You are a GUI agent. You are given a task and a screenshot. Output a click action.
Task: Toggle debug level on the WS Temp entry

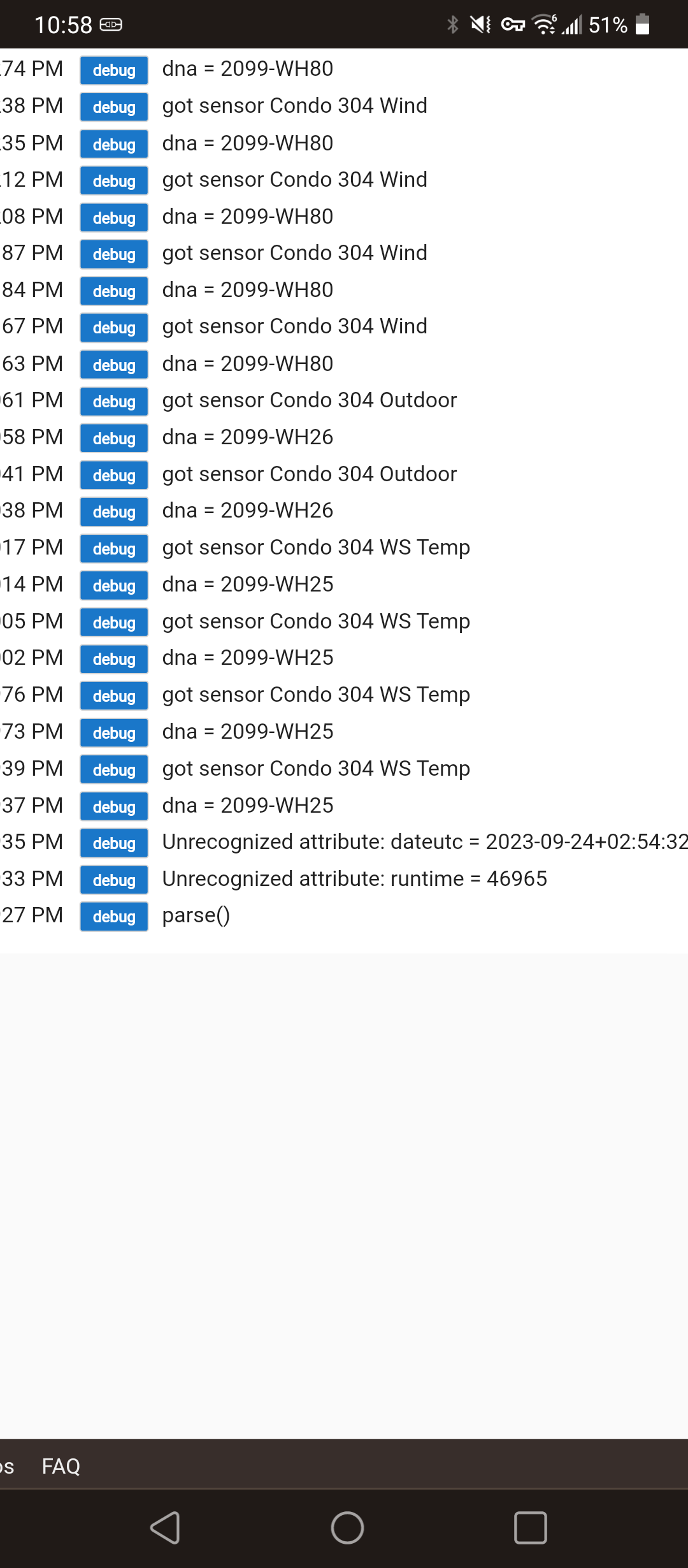click(113, 548)
